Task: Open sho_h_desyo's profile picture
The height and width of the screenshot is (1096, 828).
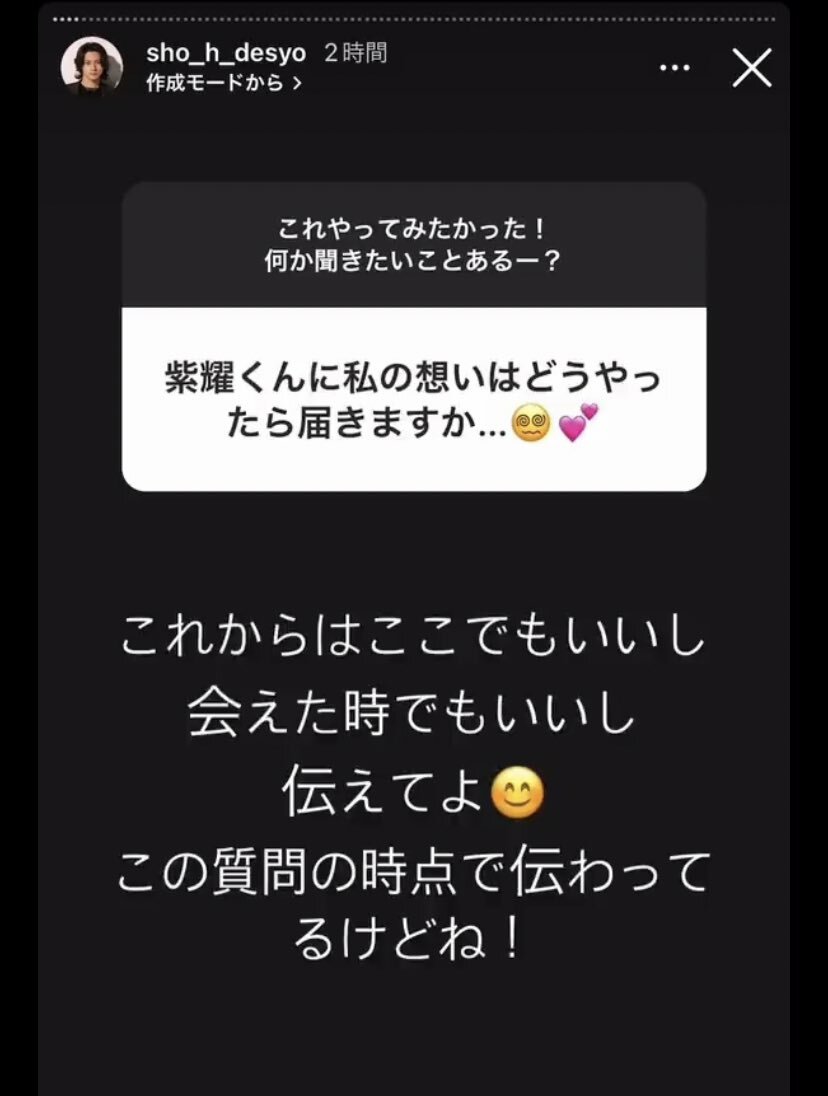Action: [x=92, y=67]
